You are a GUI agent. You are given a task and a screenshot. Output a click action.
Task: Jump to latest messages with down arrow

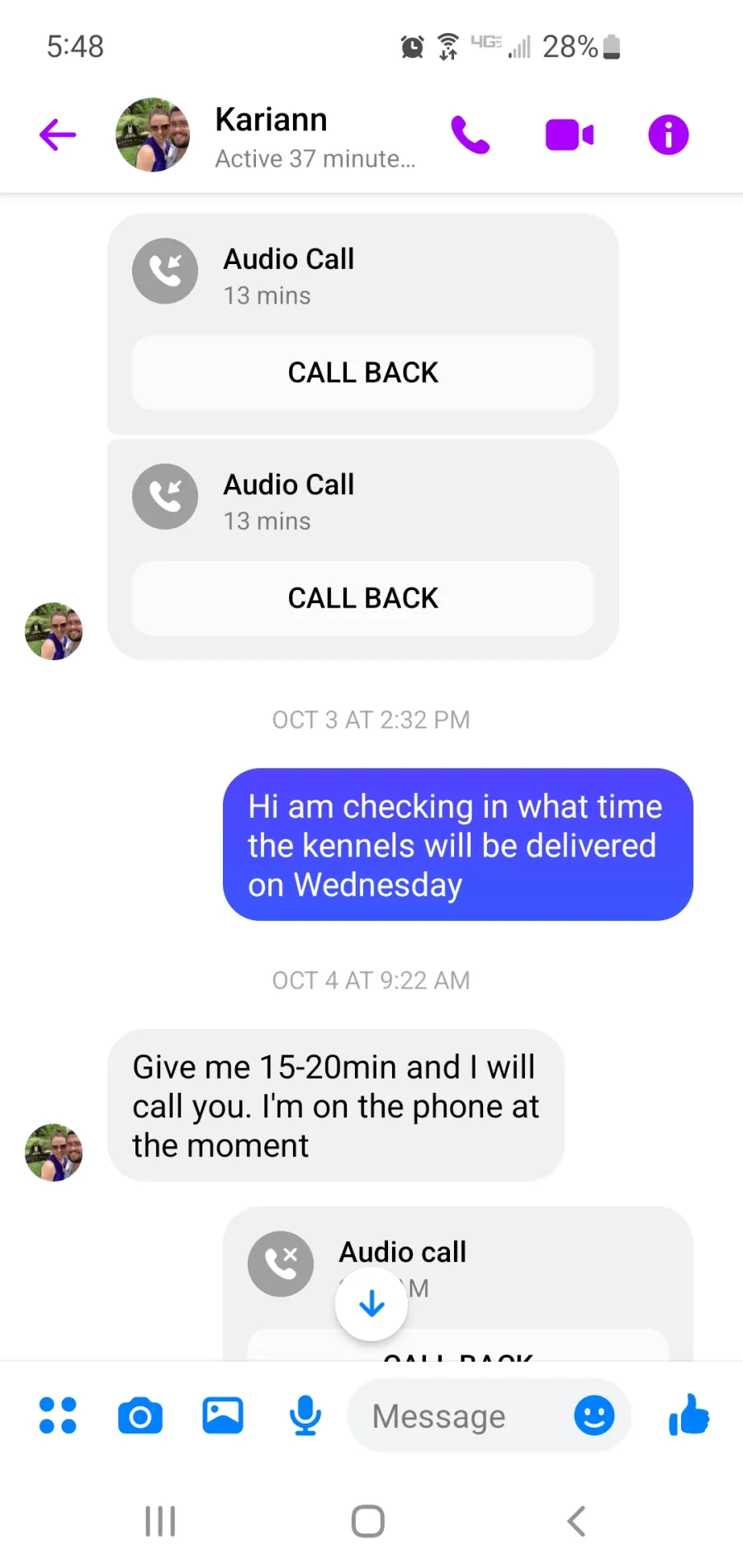click(371, 1304)
